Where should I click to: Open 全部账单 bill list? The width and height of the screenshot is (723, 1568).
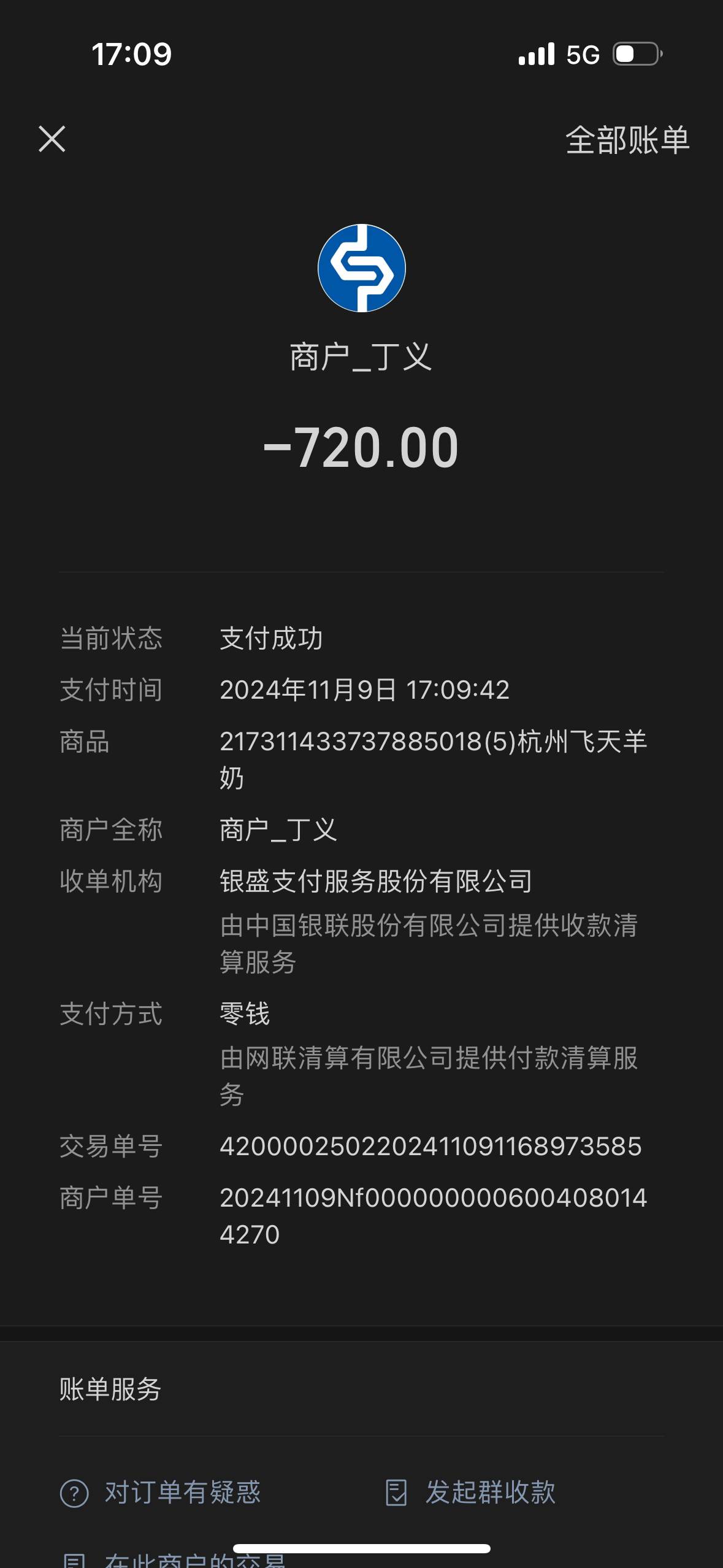point(627,140)
